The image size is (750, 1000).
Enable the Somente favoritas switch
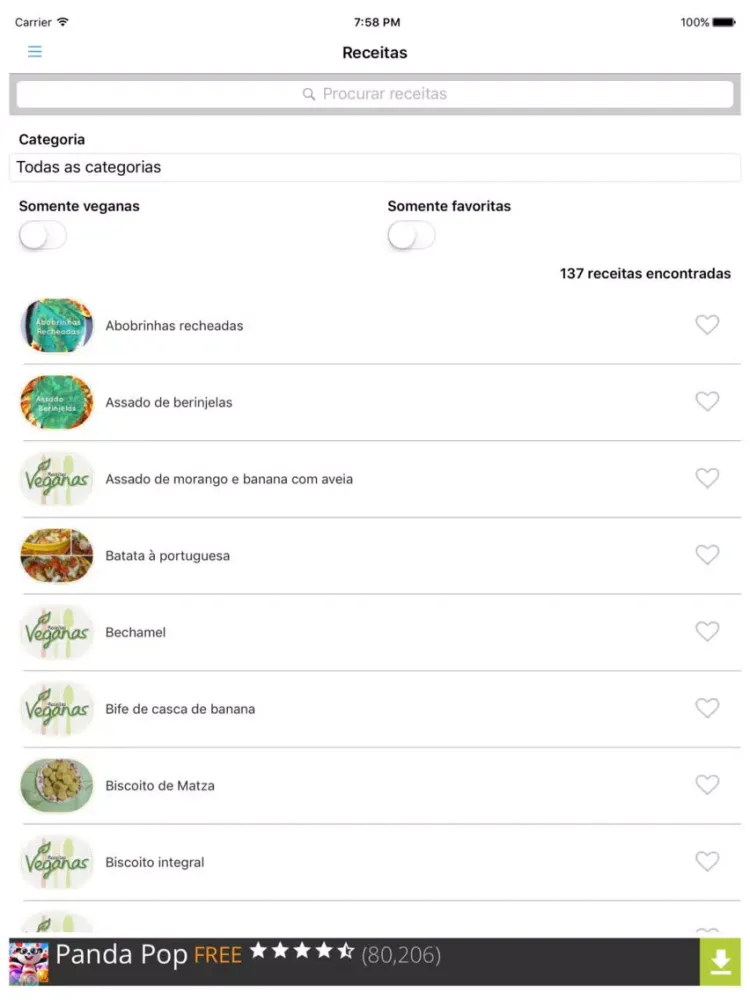(x=411, y=235)
